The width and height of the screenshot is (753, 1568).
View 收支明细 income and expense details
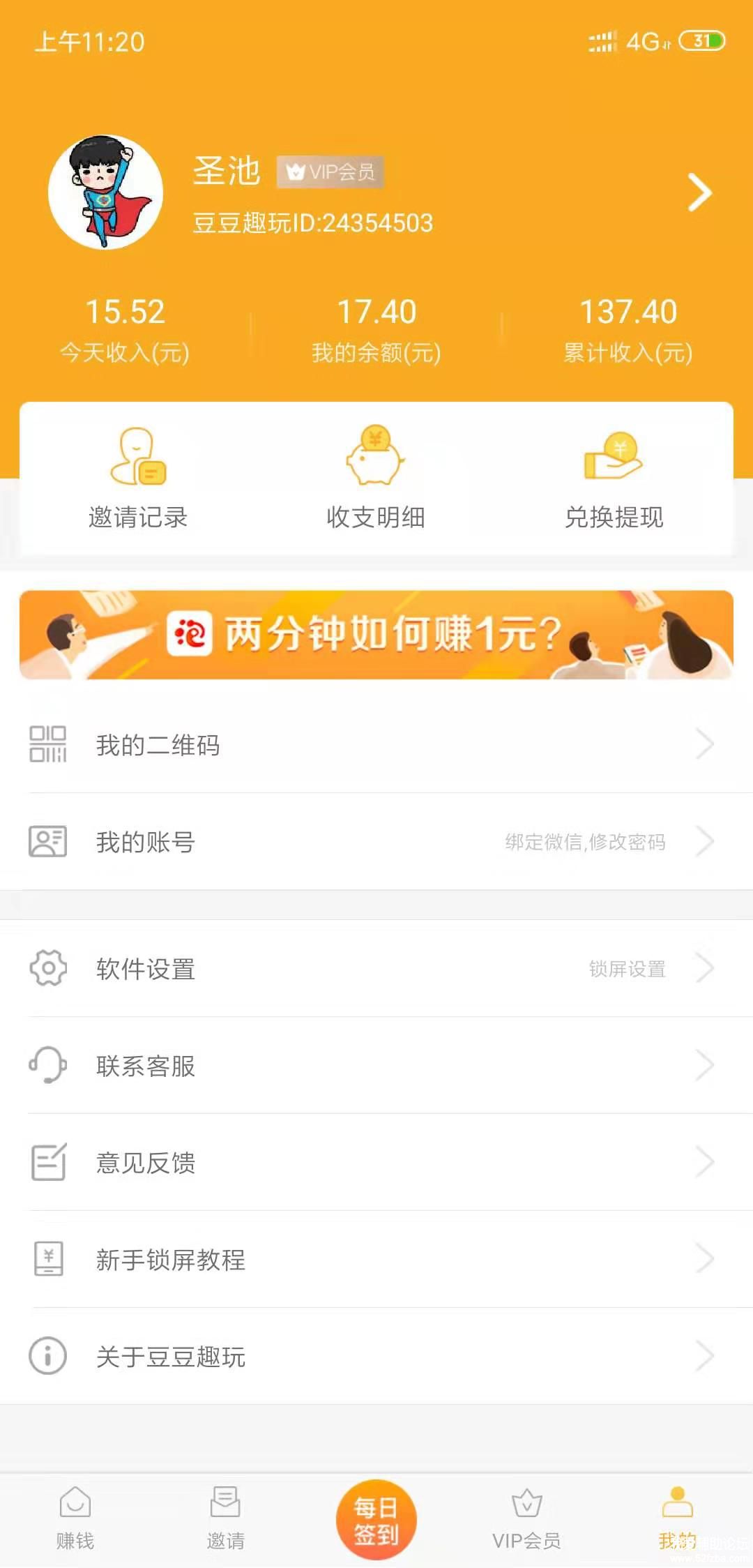[376, 478]
